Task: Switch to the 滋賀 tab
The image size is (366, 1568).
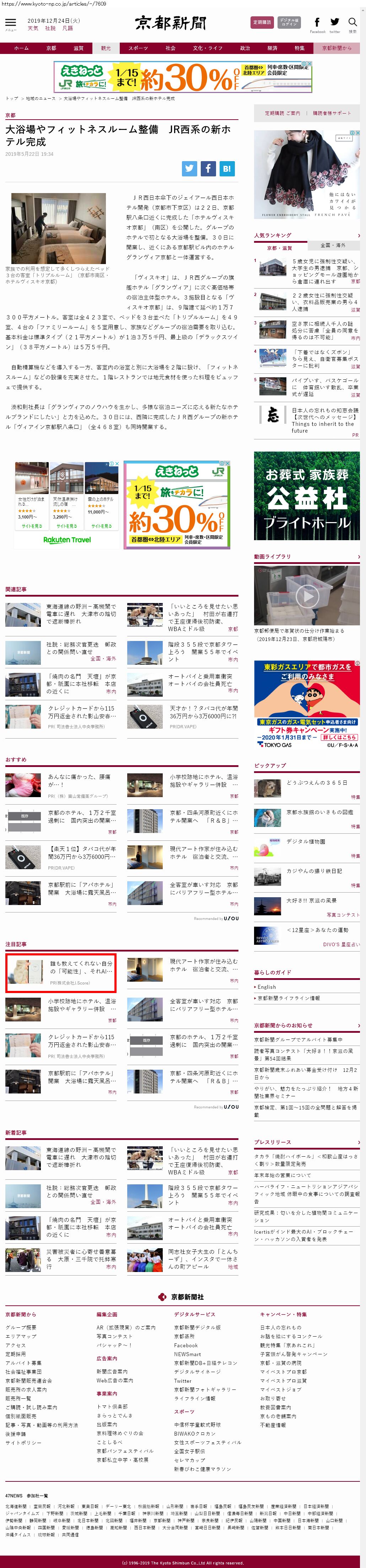Action: (79, 48)
